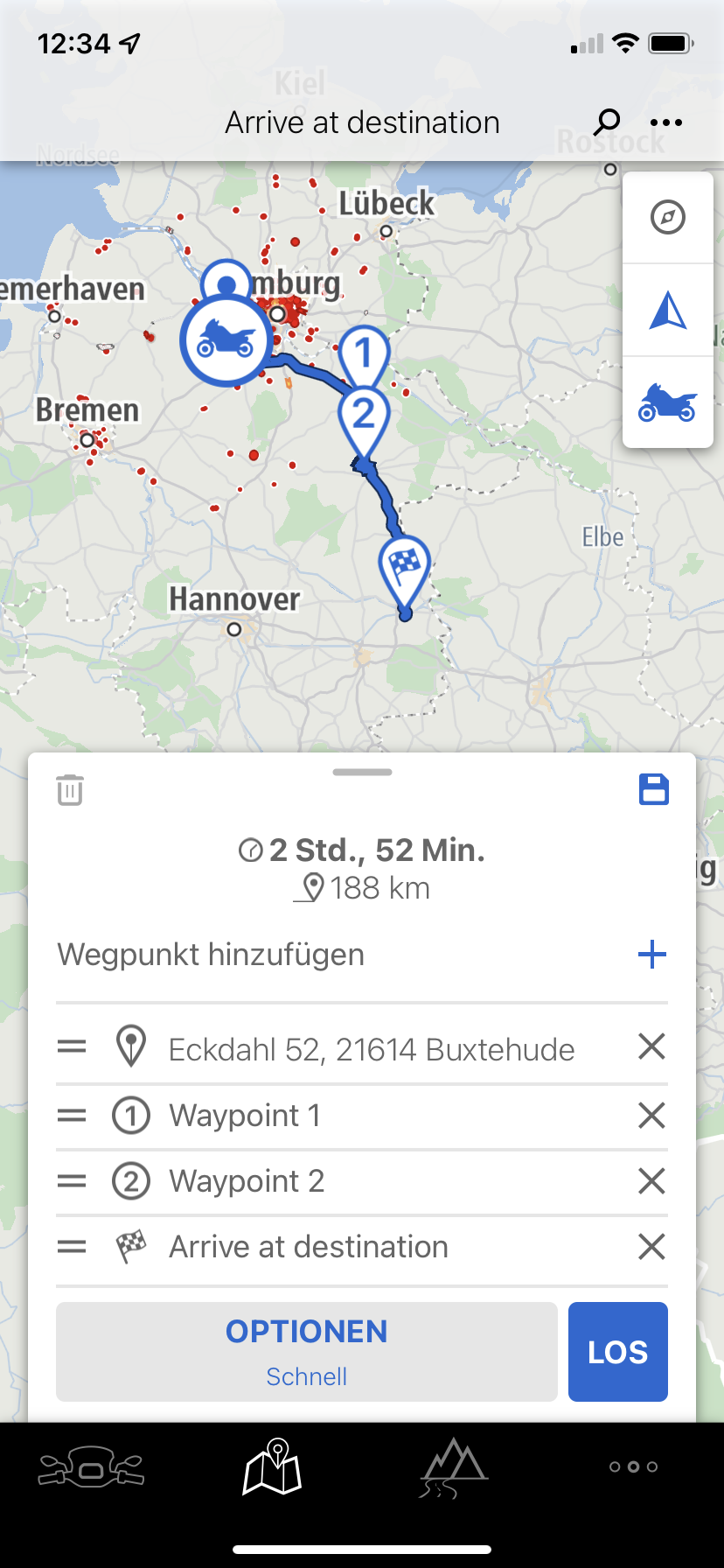Delete the route with the trash icon

70,789
